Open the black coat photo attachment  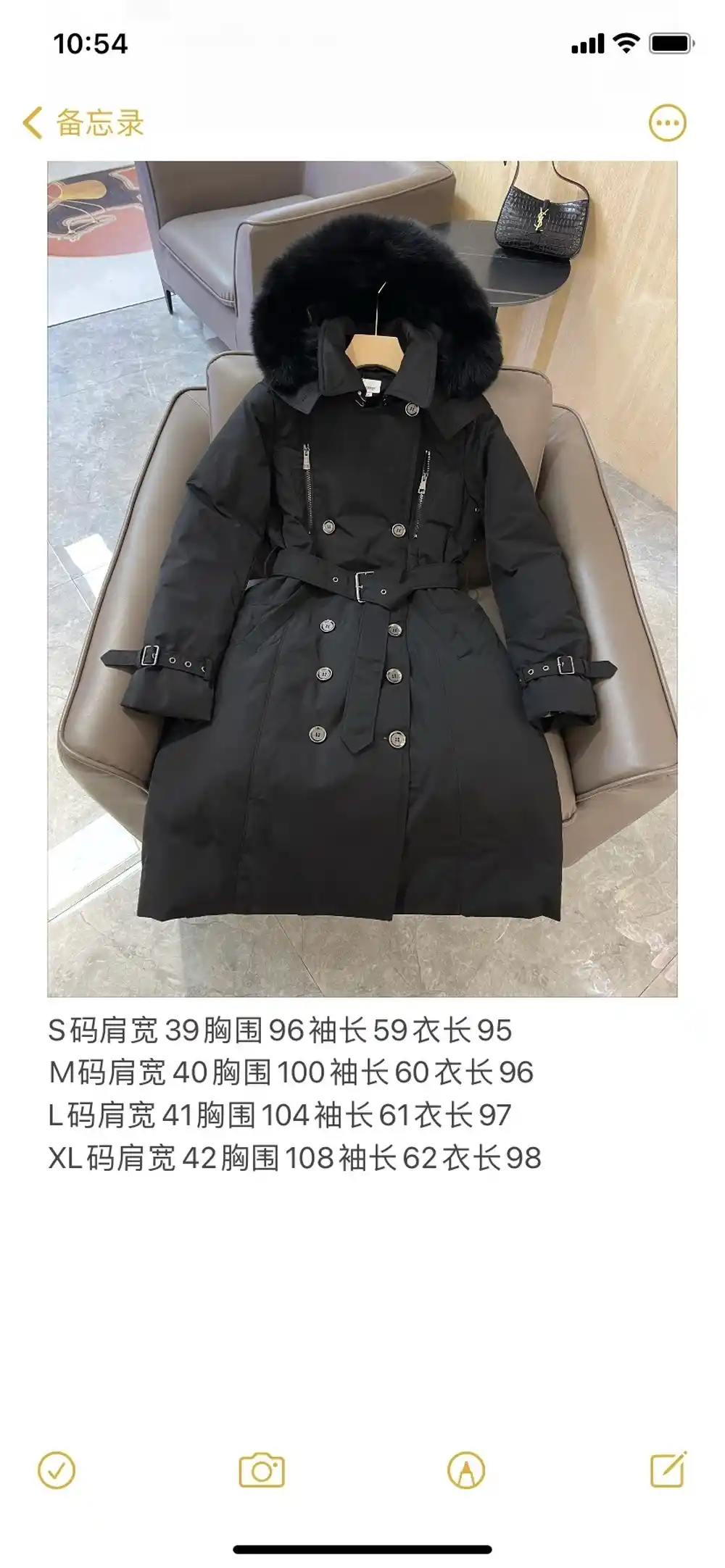click(362, 578)
